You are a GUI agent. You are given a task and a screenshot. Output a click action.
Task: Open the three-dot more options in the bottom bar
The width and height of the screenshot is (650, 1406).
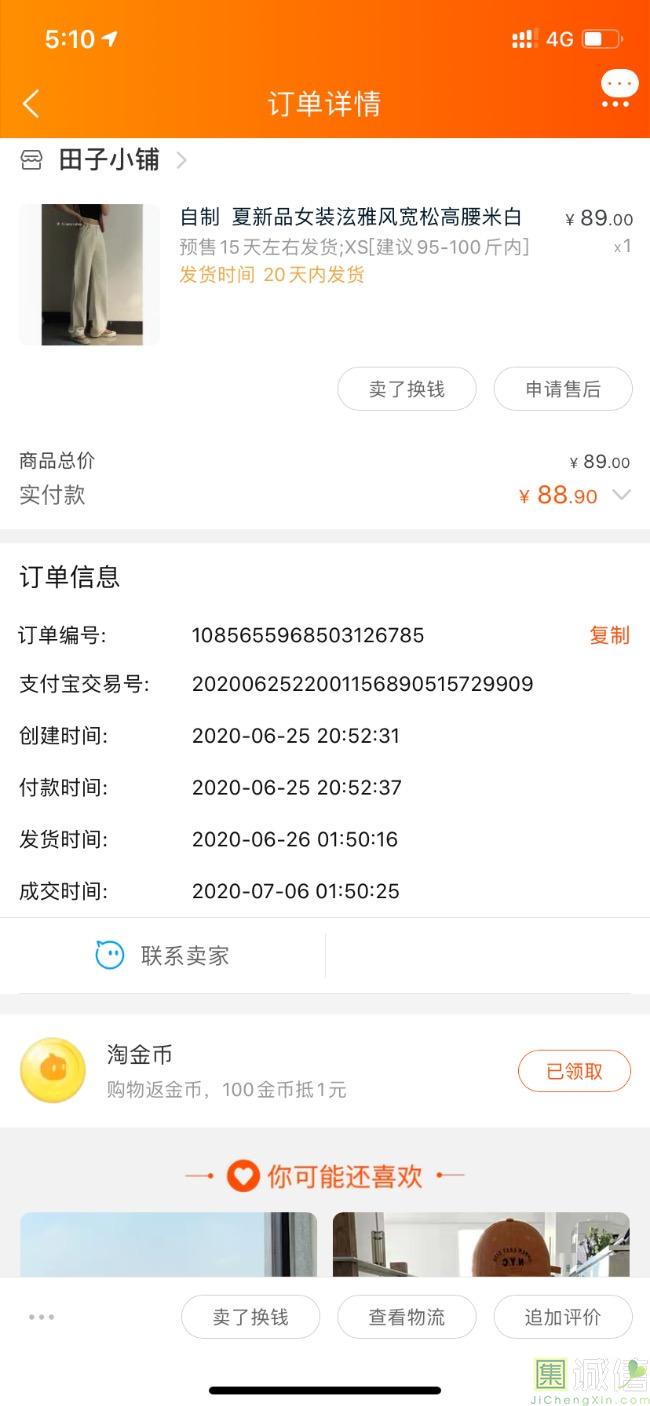pos(42,1317)
